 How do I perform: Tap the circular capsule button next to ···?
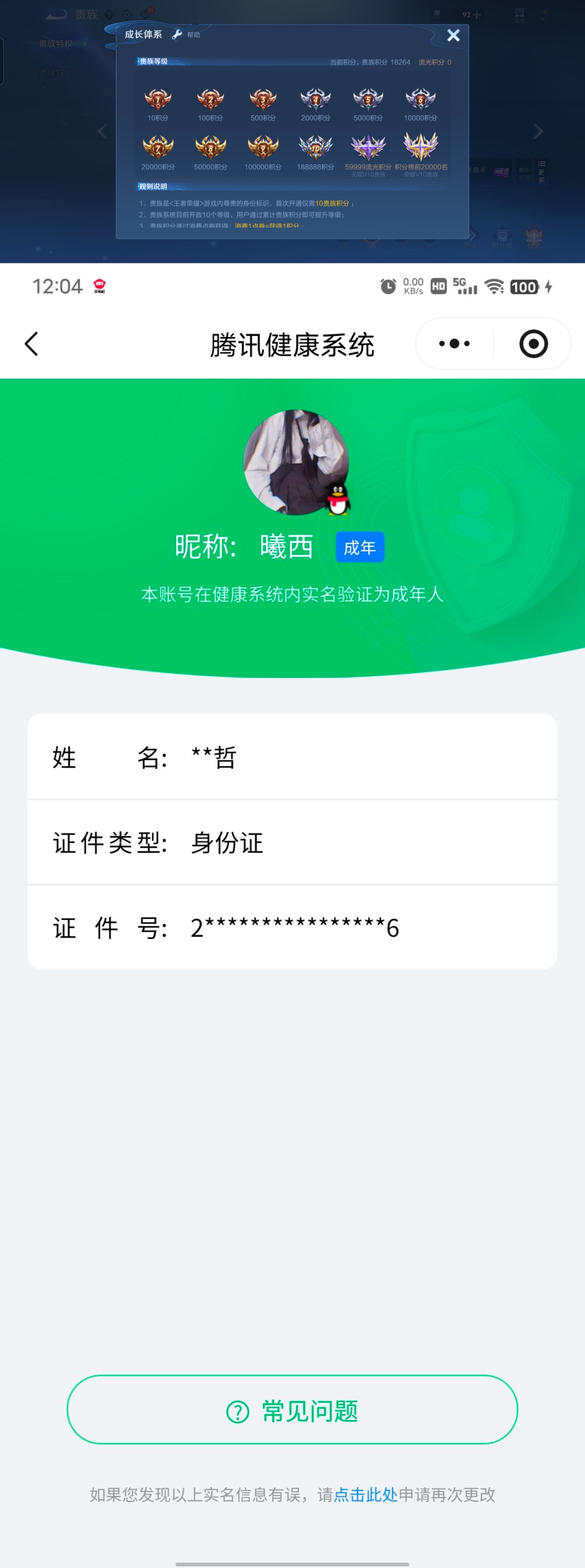tap(534, 343)
